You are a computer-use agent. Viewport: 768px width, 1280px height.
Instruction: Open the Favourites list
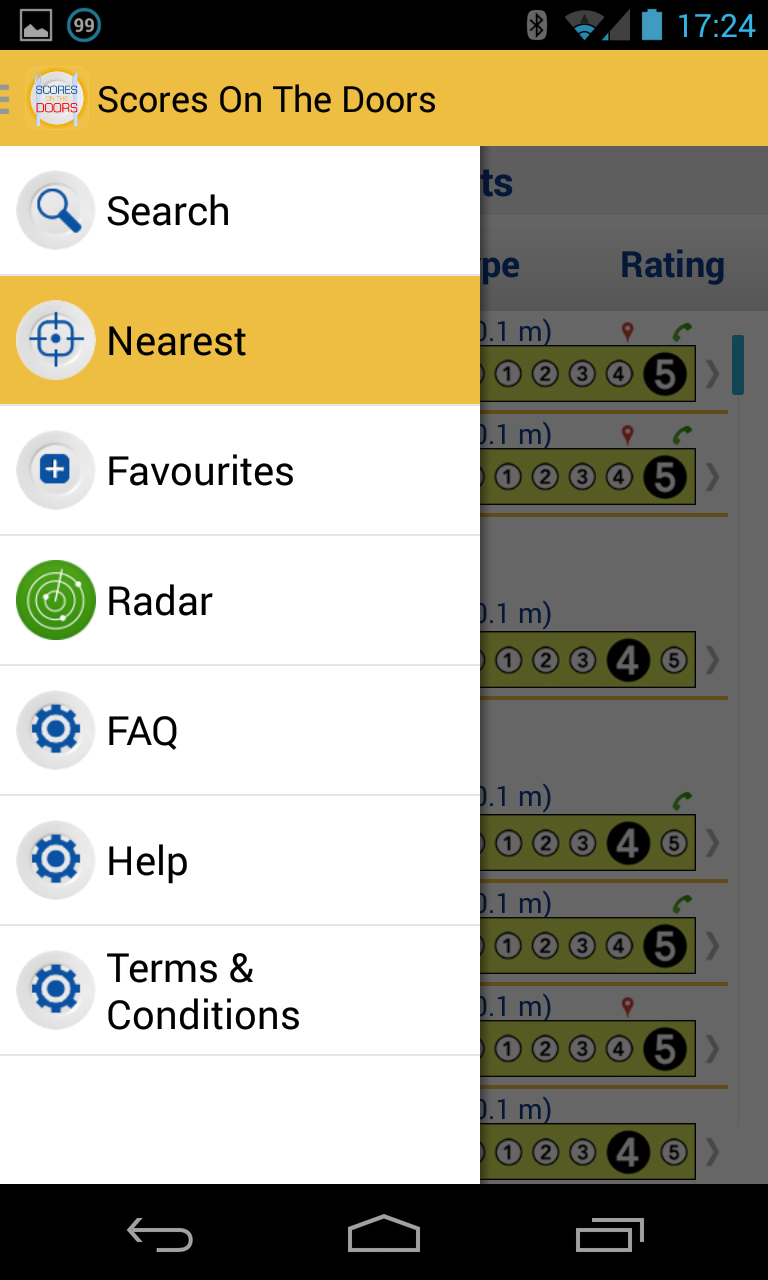(x=240, y=471)
